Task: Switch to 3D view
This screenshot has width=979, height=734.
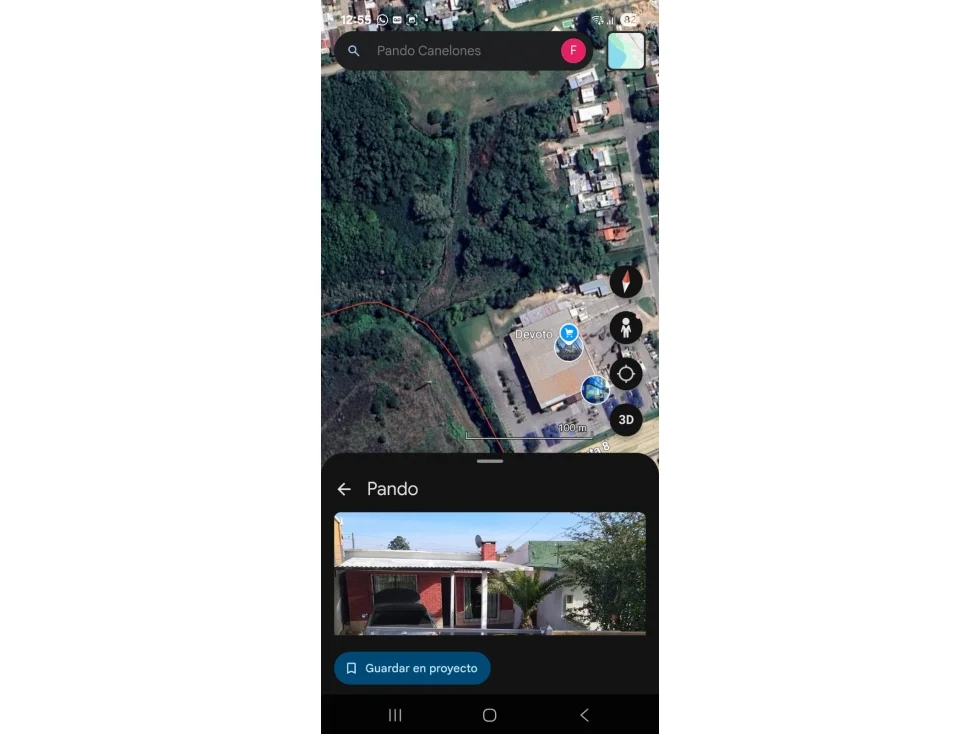Action: (x=626, y=420)
